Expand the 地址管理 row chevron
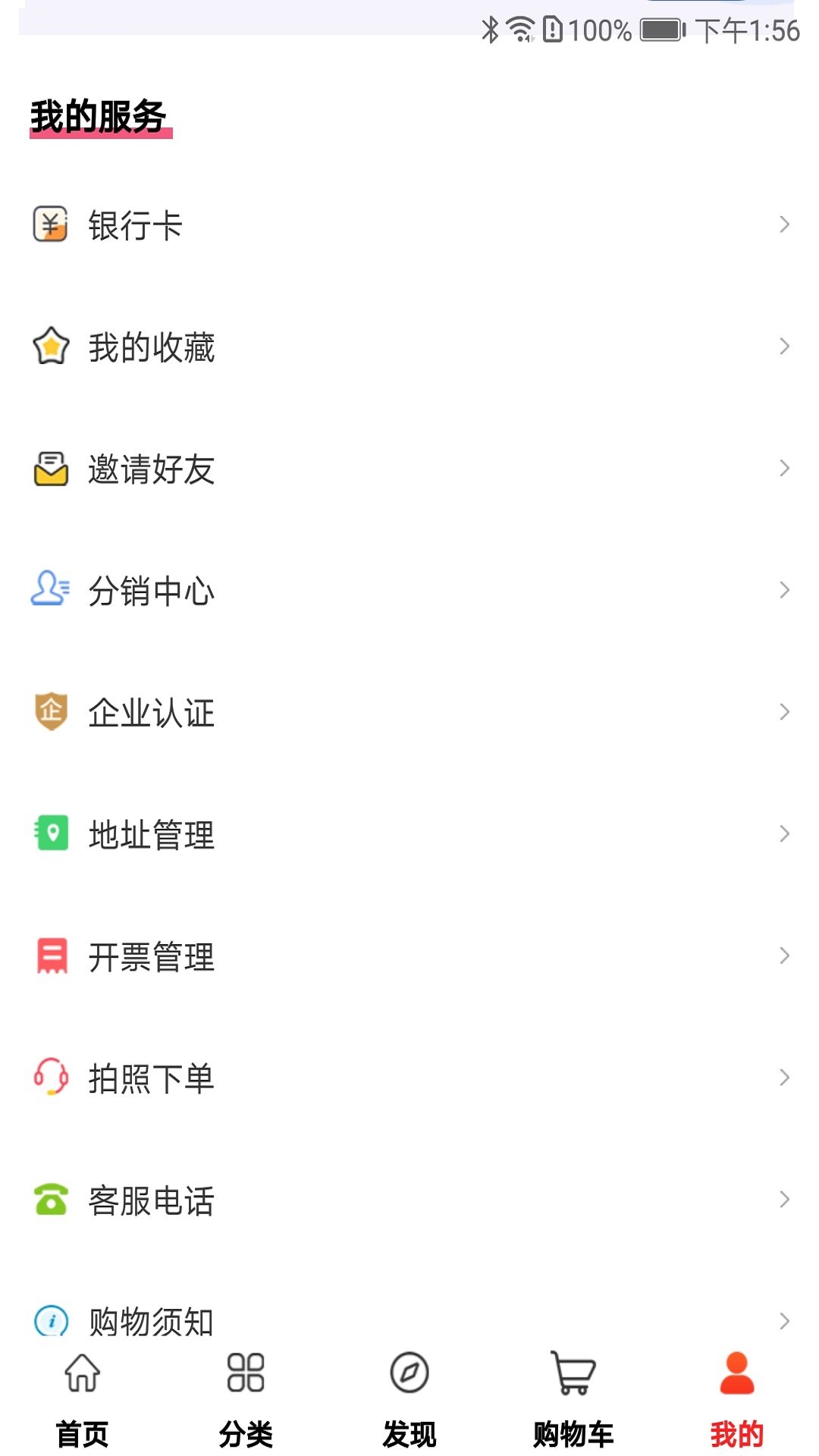The height and width of the screenshot is (1456, 819). coord(784,835)
